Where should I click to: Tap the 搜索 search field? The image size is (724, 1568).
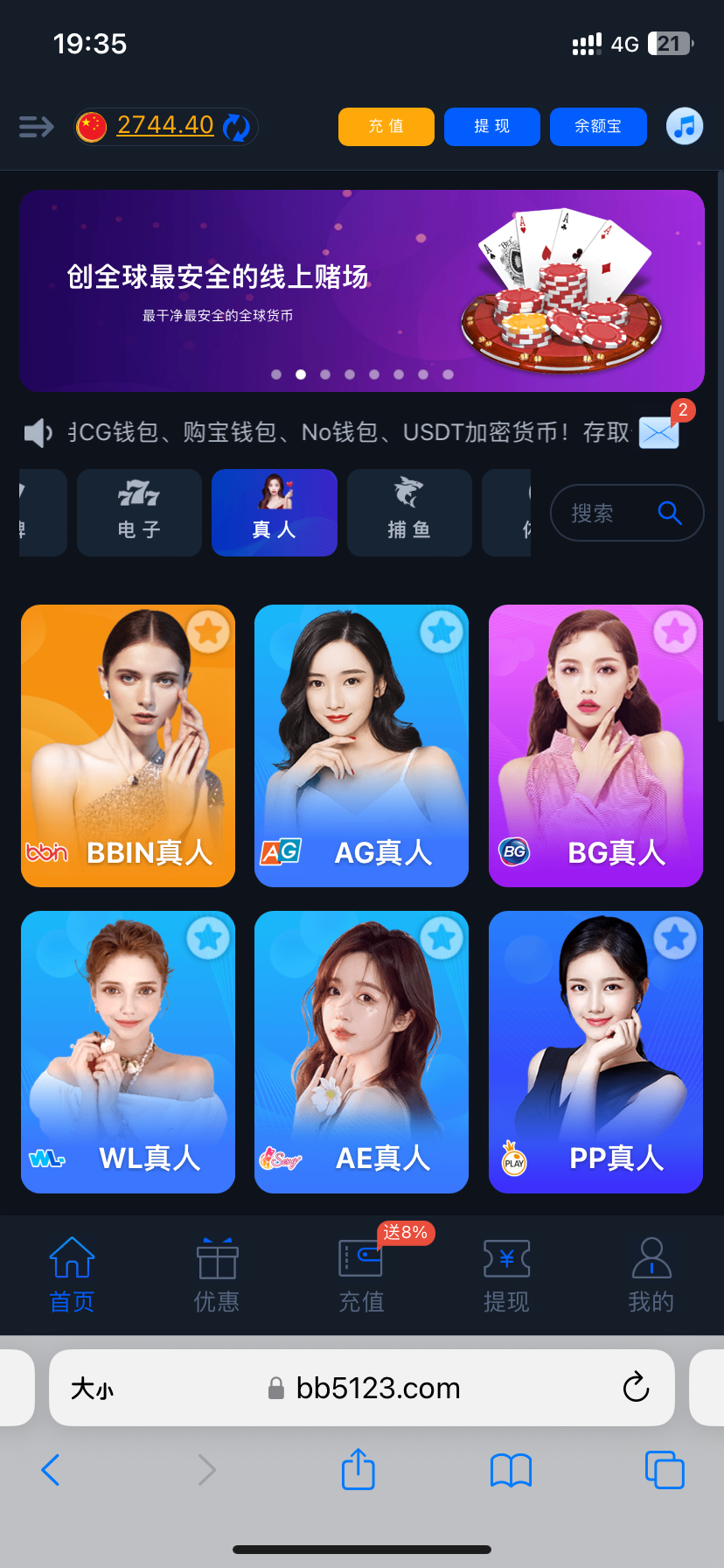(x=612, y=513)
